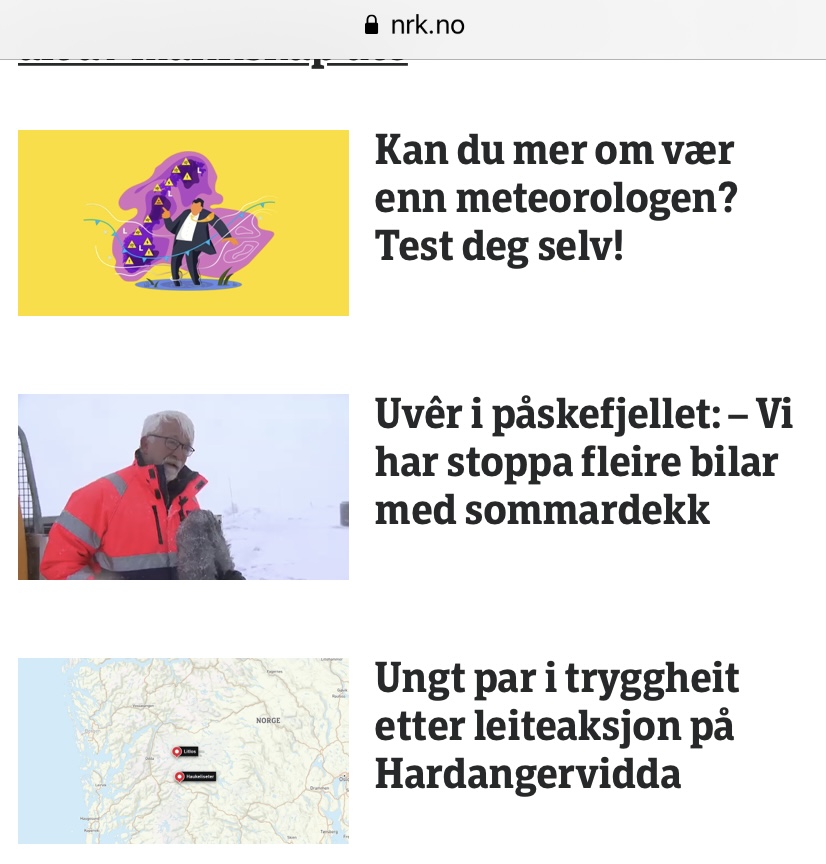Open the nrk.no address bar
Screen dimensions: 826x864
click(x=414, y=25)
